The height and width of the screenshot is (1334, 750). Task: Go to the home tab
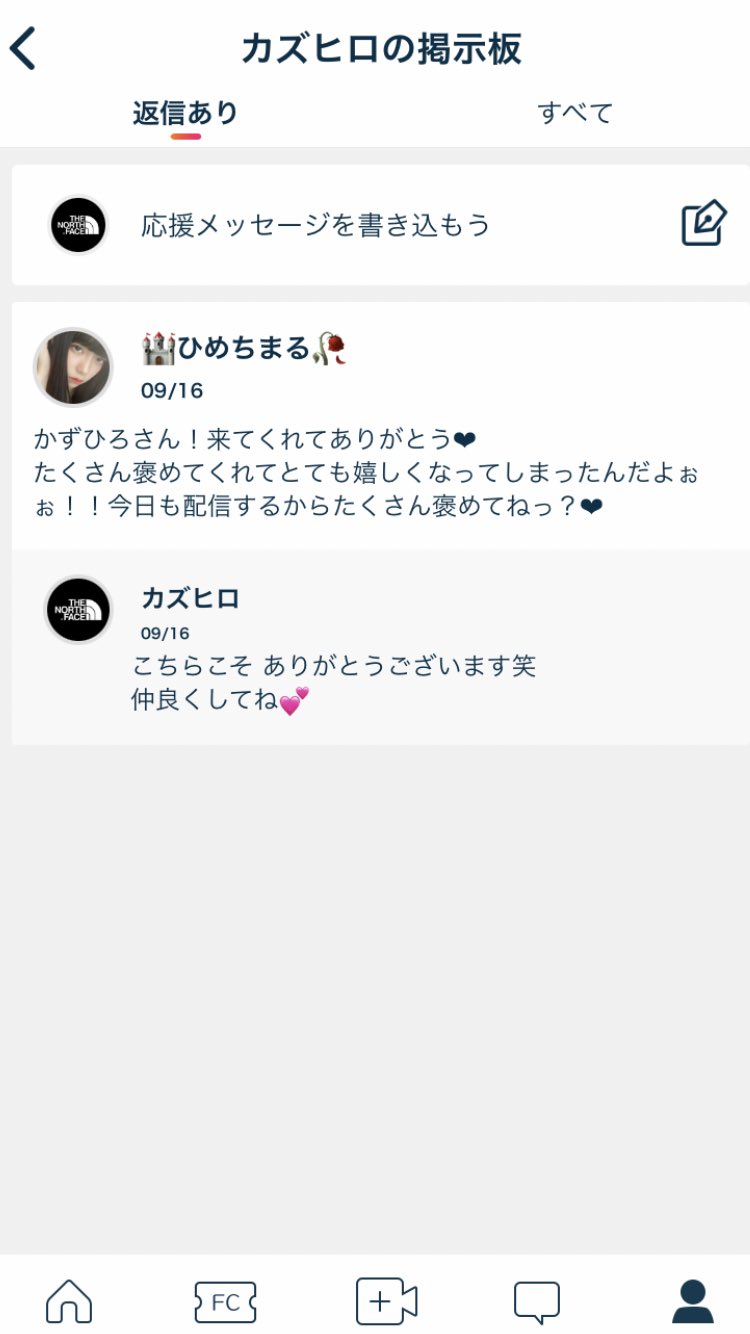(69, 1301)
